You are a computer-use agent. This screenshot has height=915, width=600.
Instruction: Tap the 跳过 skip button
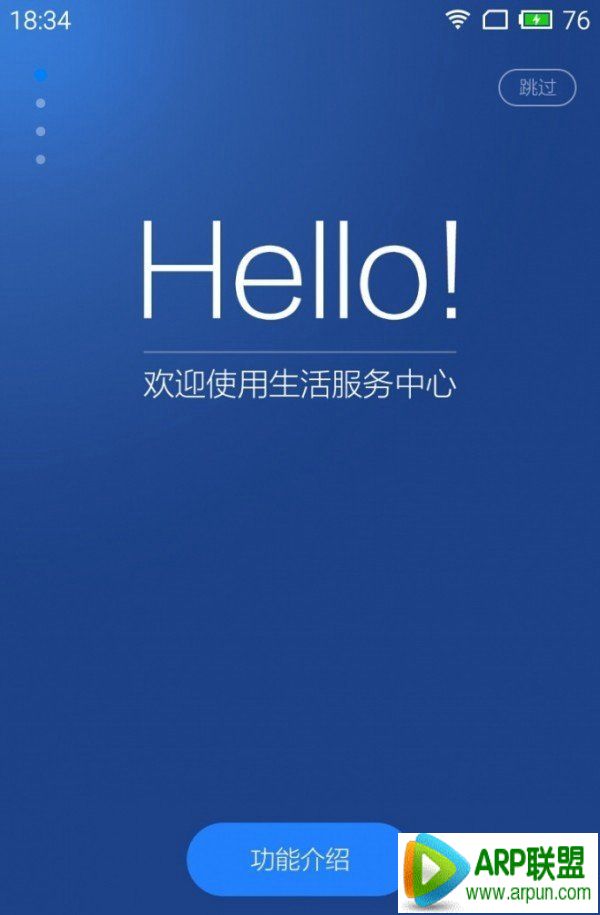coord(538,87)
